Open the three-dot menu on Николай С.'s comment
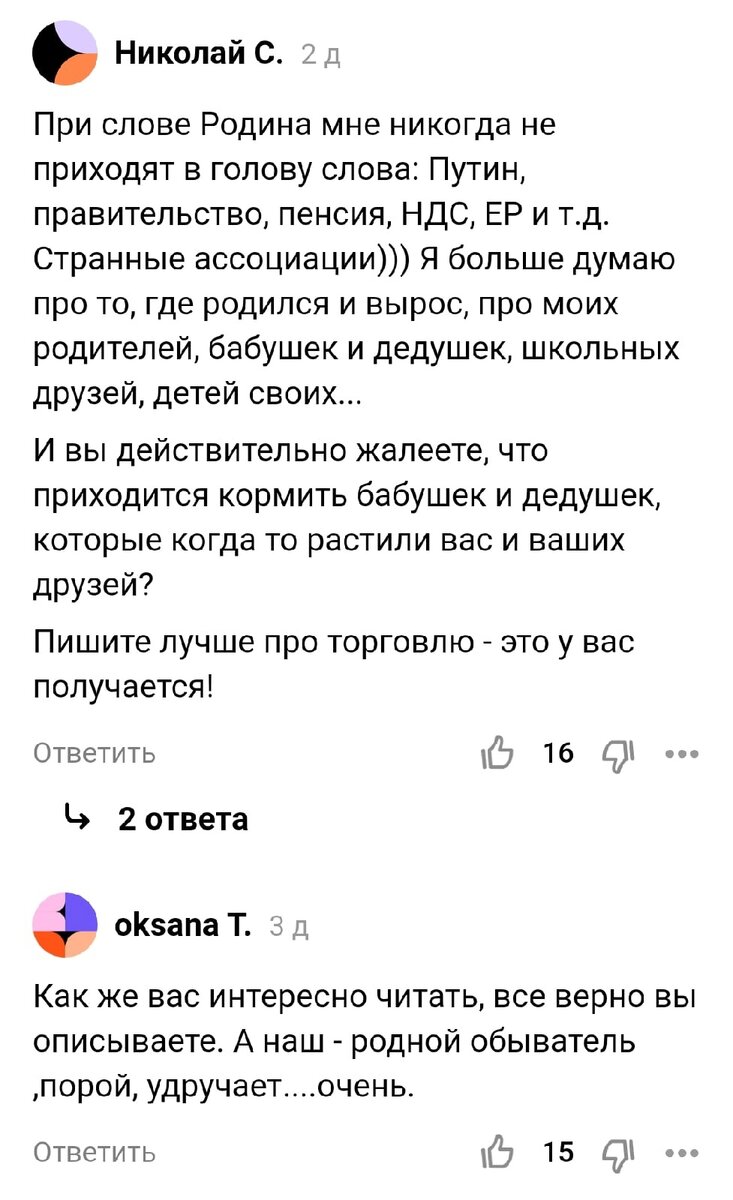 682,753
